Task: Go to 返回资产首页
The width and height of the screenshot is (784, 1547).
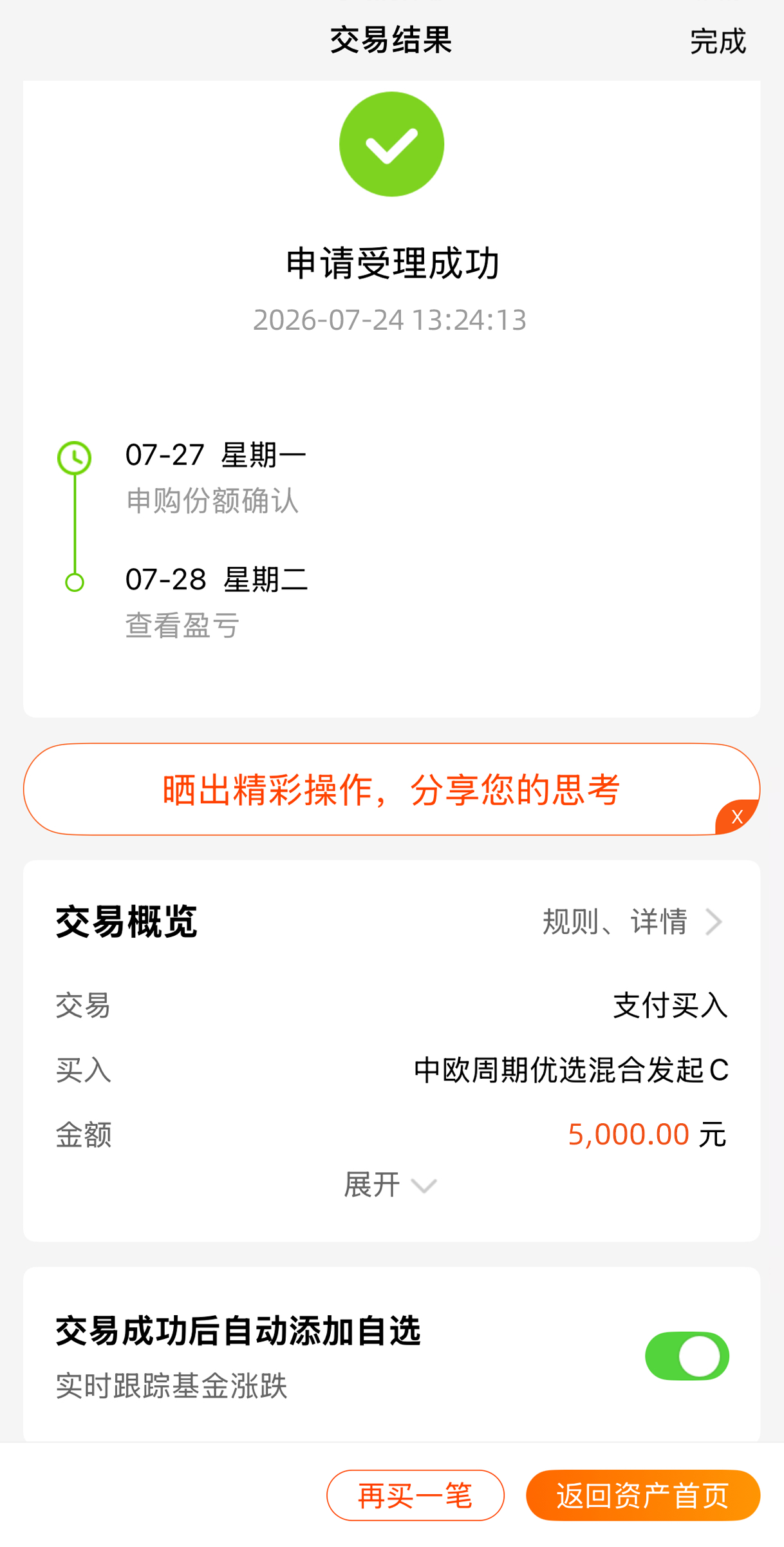Action: tap(643, 1495)
